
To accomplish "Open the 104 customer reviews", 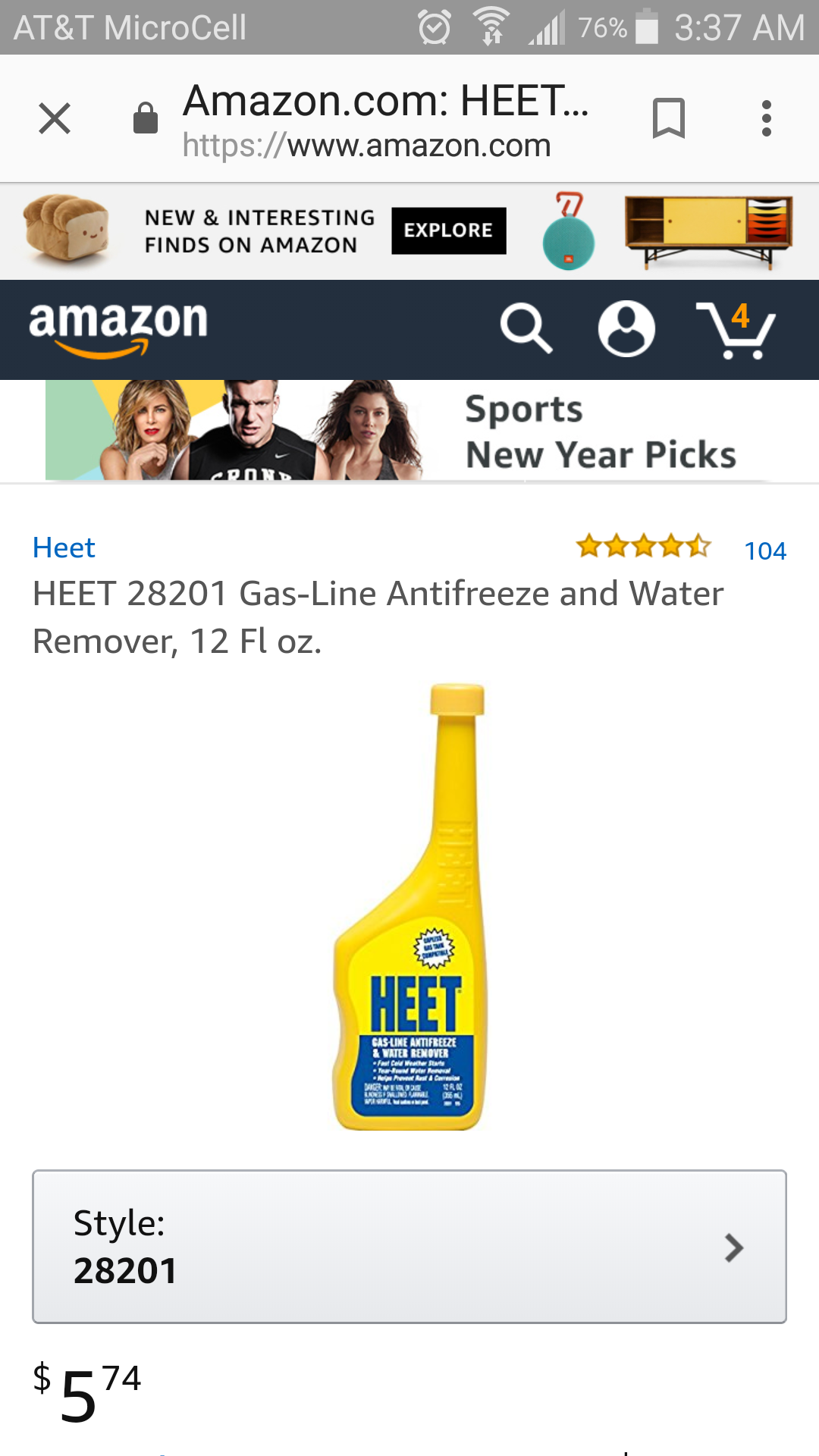I will pos(764,551).
